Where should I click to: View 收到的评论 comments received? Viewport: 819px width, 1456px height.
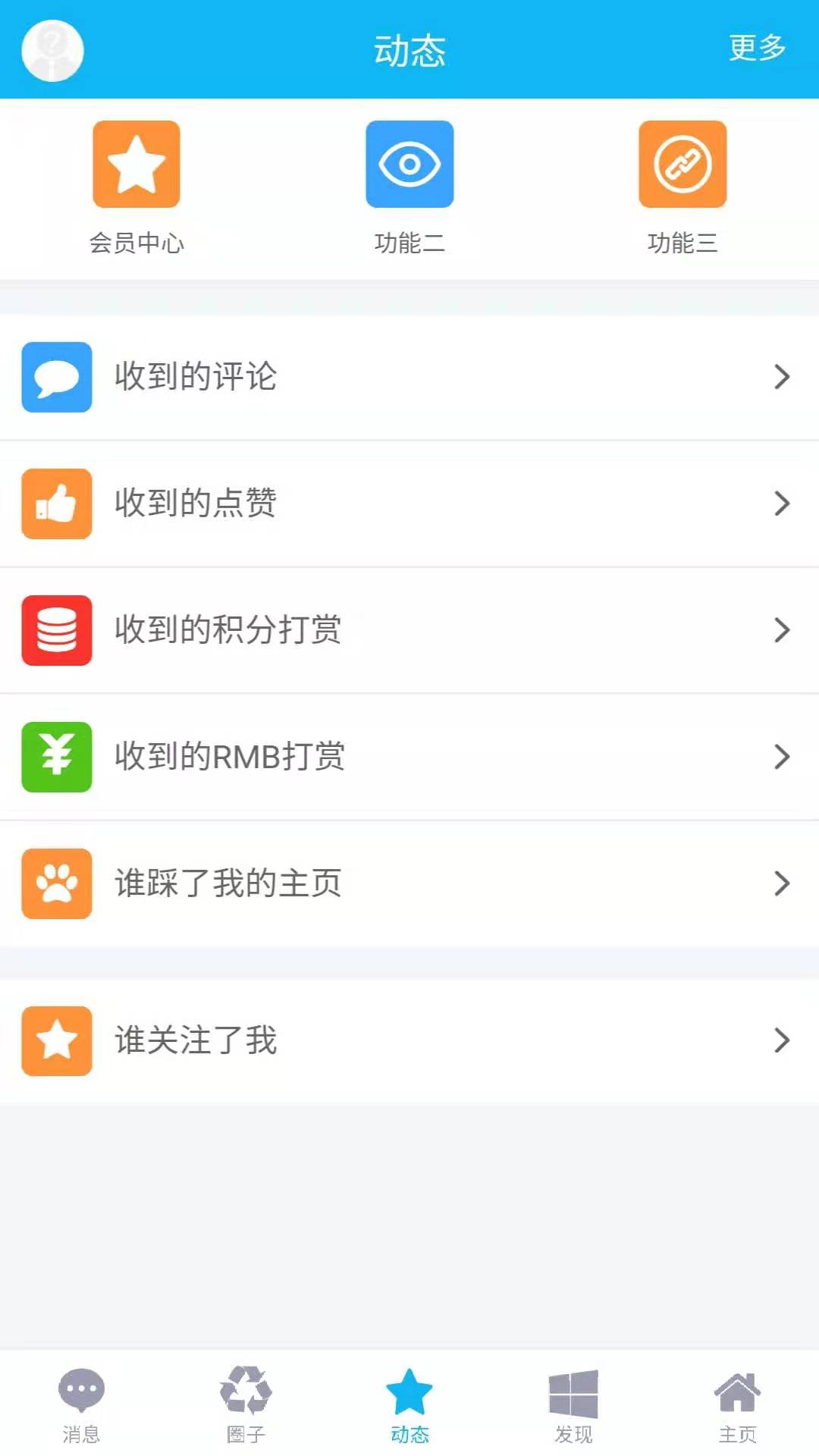[x=409, y=377]
